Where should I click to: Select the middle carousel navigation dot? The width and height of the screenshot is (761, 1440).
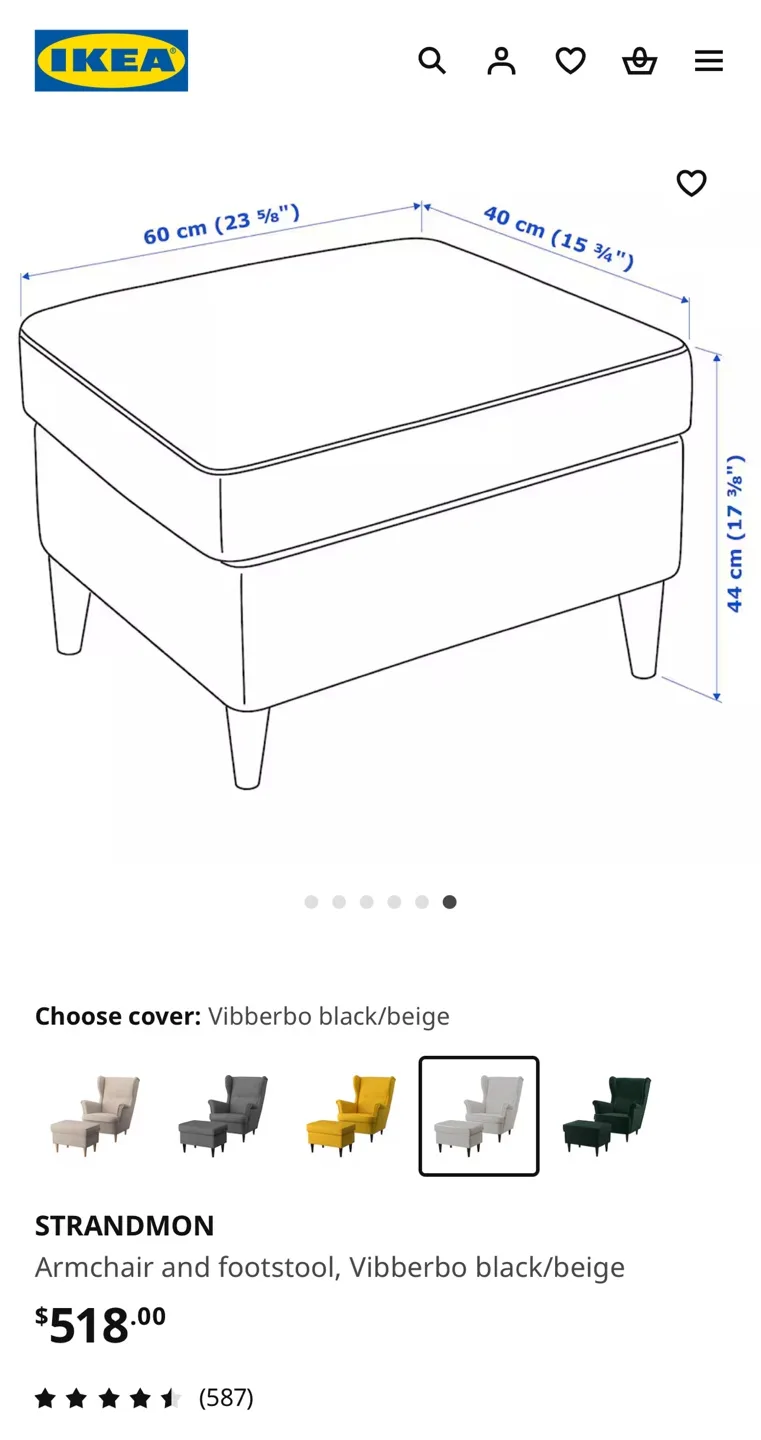pyautogui.click(x=366, y=901)
